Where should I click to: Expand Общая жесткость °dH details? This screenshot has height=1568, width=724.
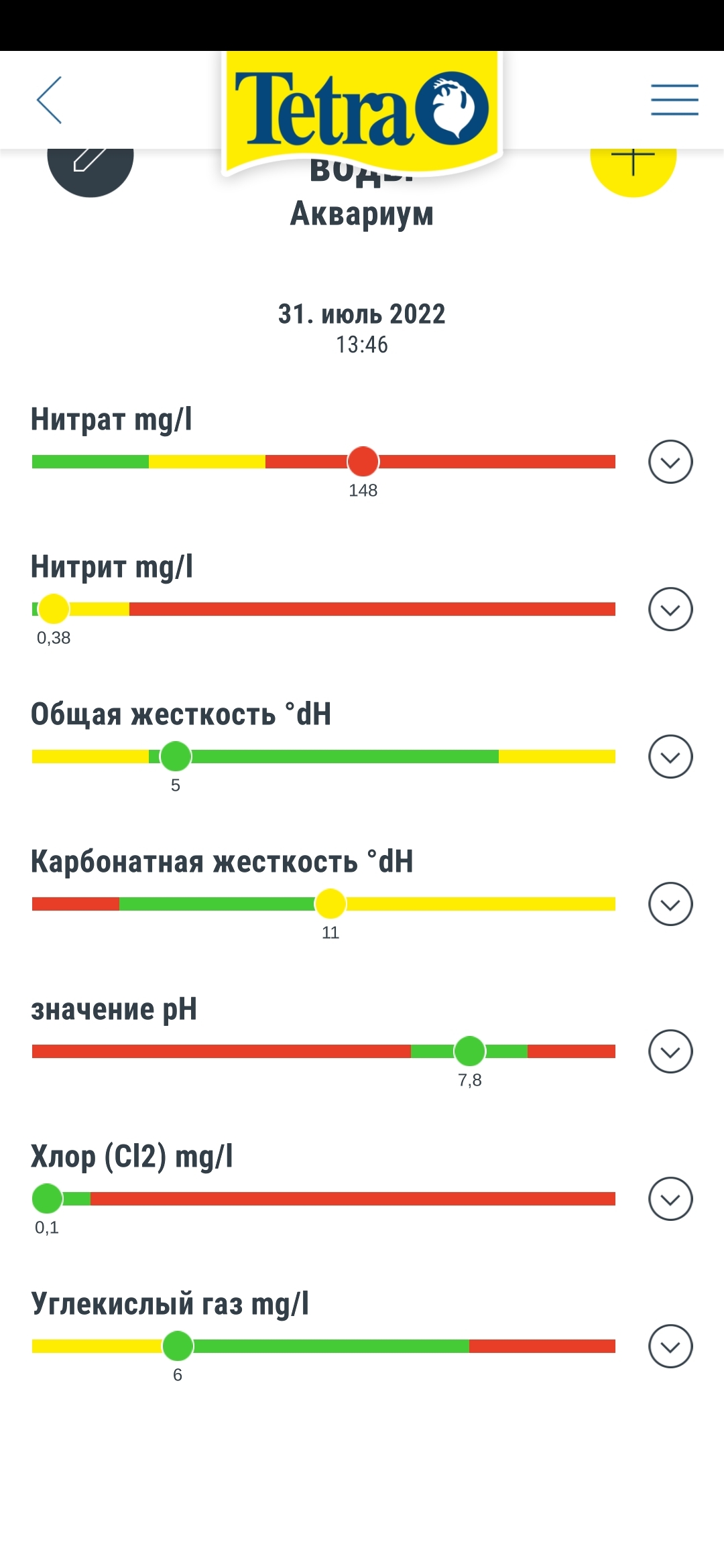click(670, 757)
